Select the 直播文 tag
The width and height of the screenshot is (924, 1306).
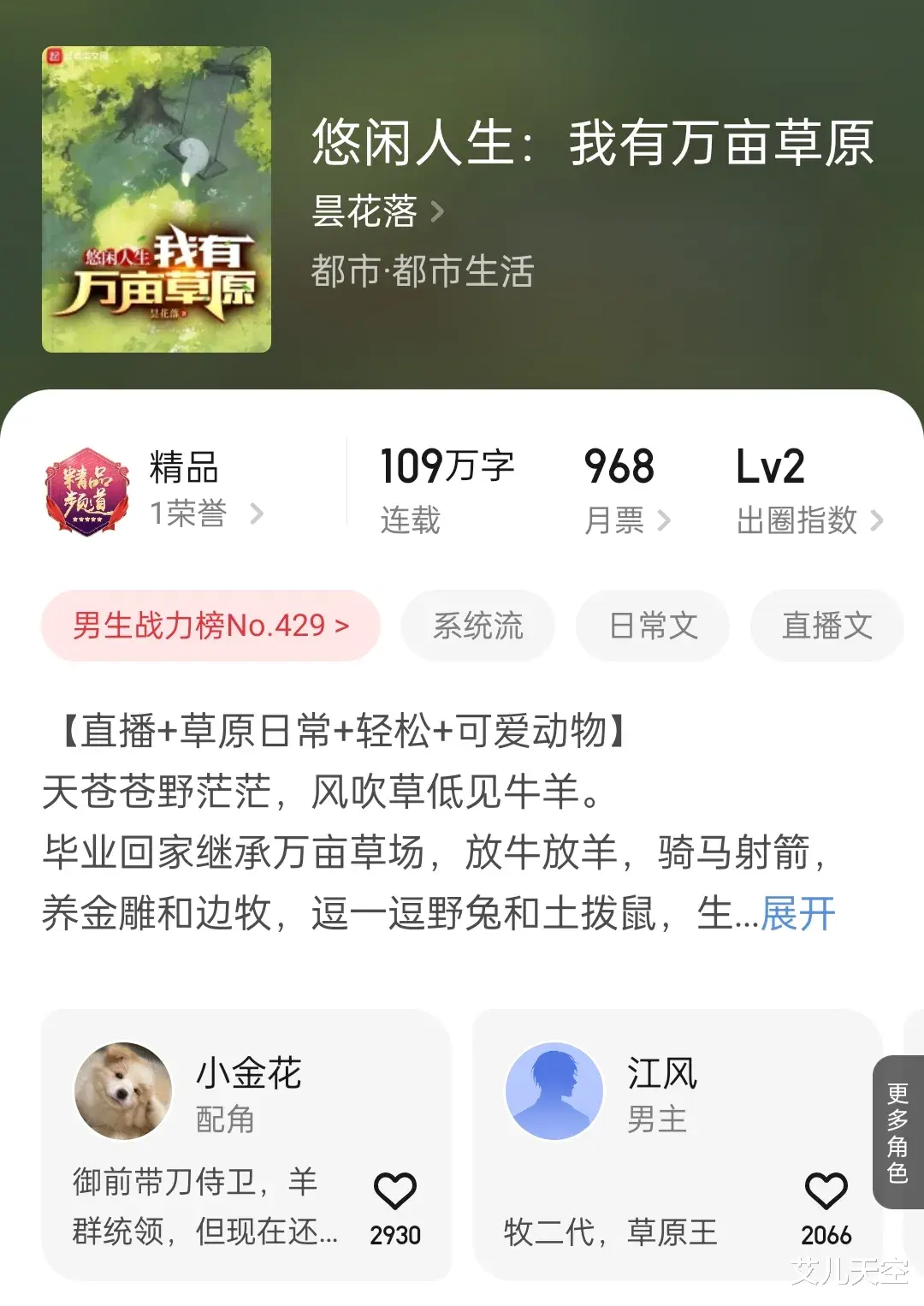pyautogui.click(x=826, y=626)
